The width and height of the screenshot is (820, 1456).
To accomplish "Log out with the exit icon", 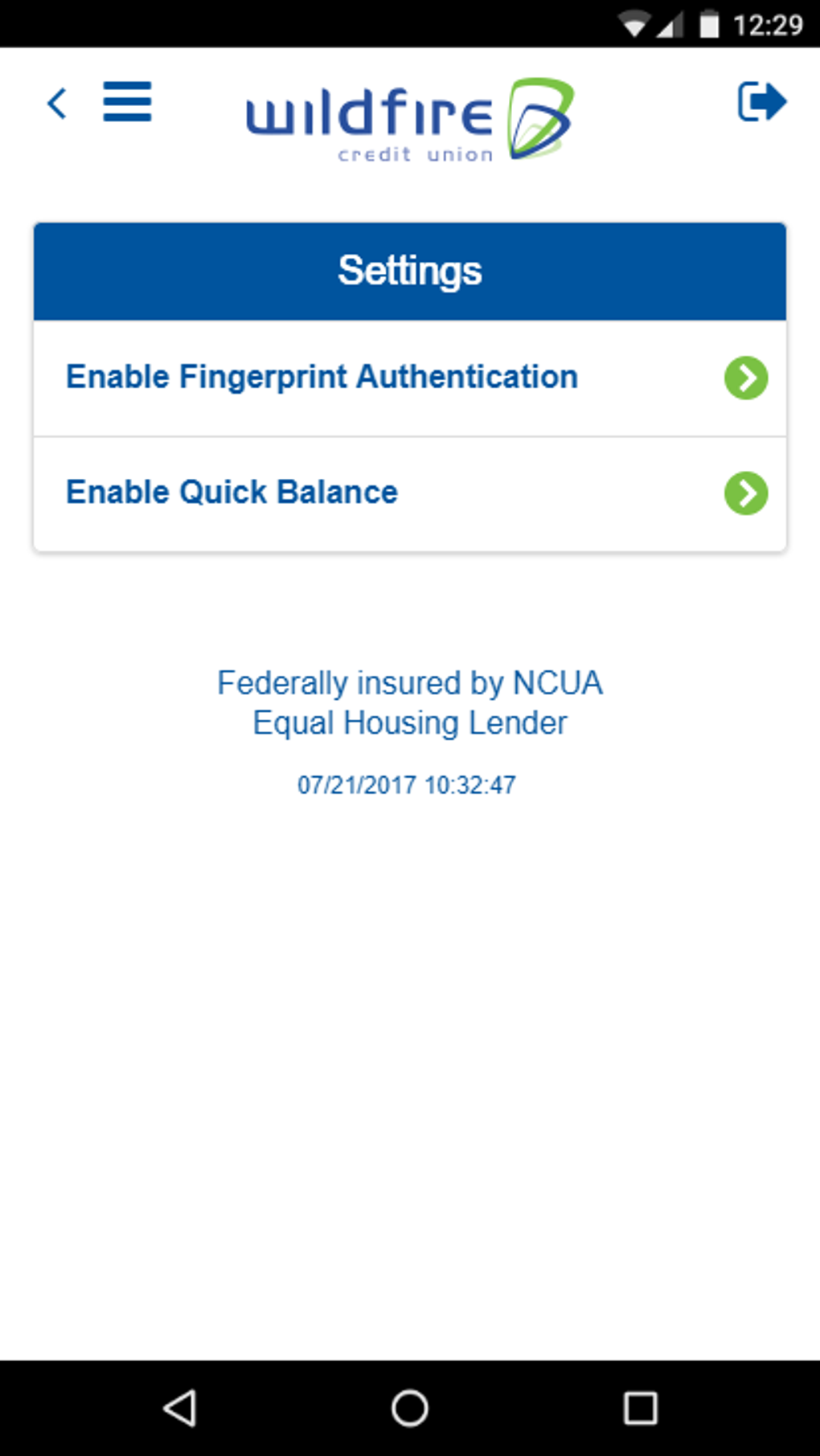I will click(761, 102).
